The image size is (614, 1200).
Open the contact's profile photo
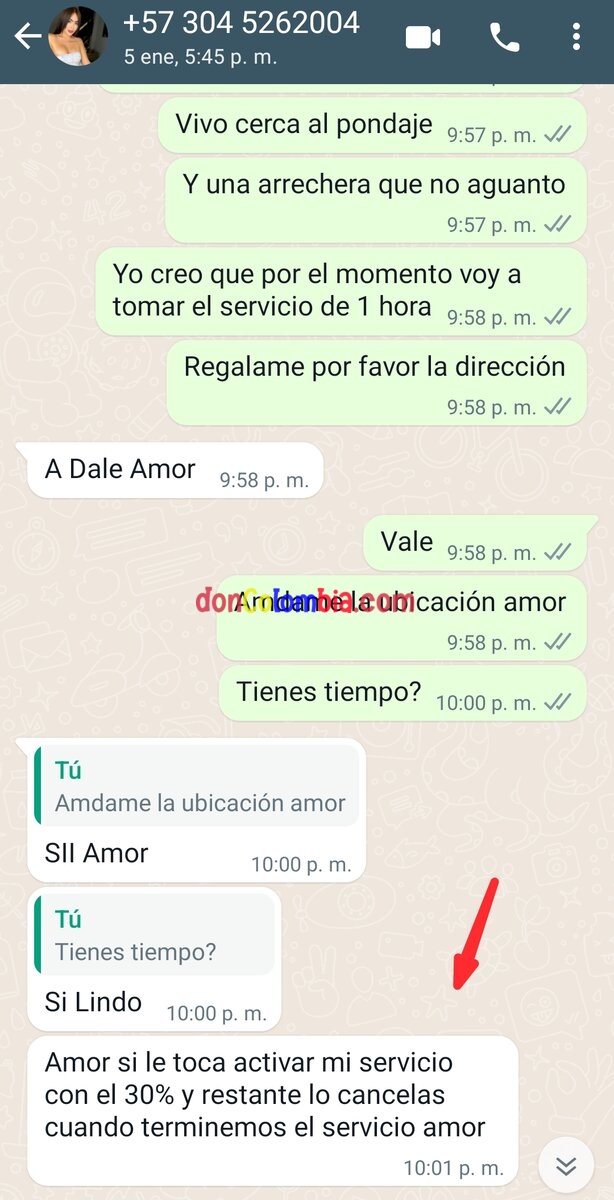(x=77, y=38)
